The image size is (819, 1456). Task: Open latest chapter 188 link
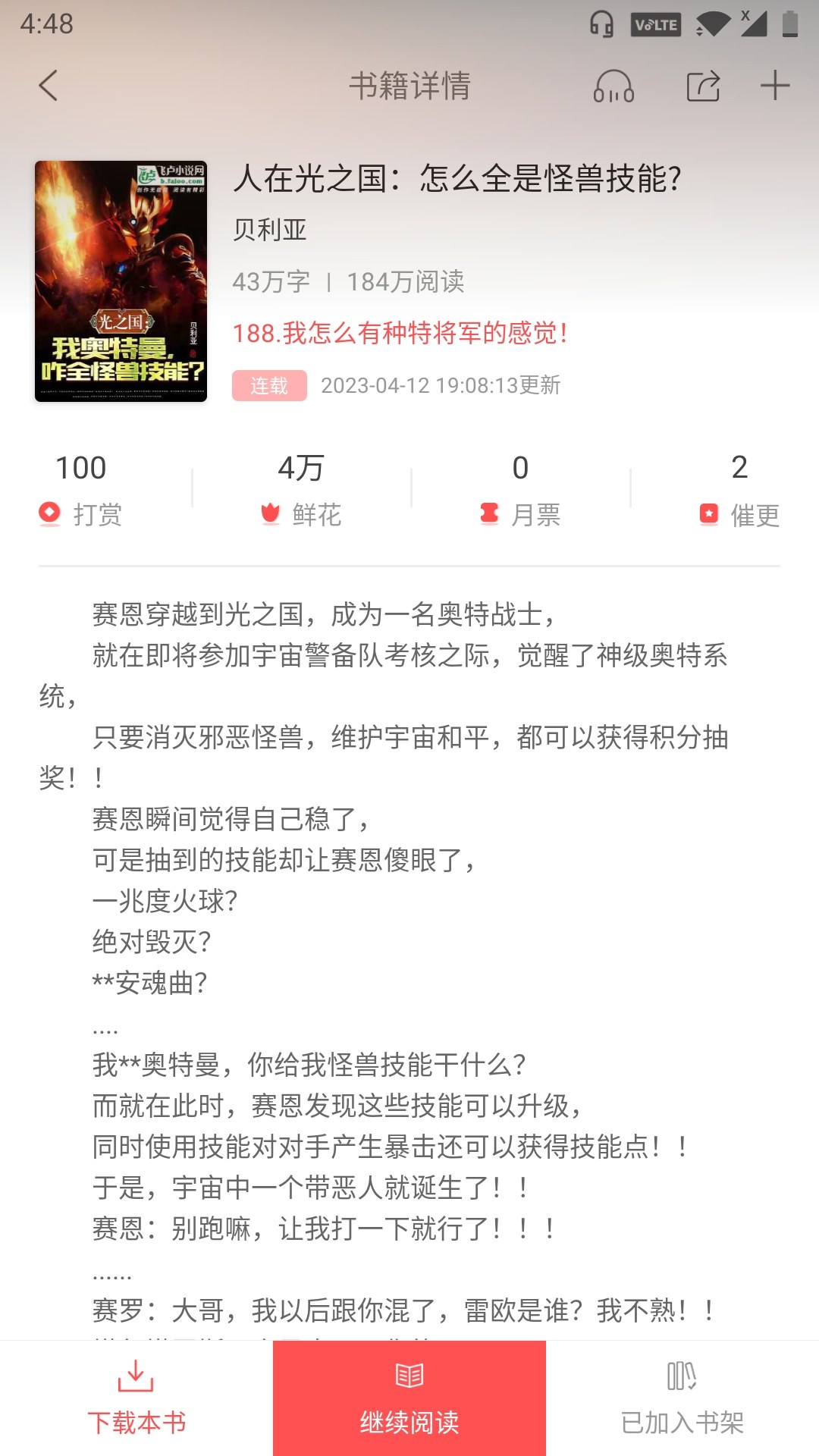tap(400, 333)
